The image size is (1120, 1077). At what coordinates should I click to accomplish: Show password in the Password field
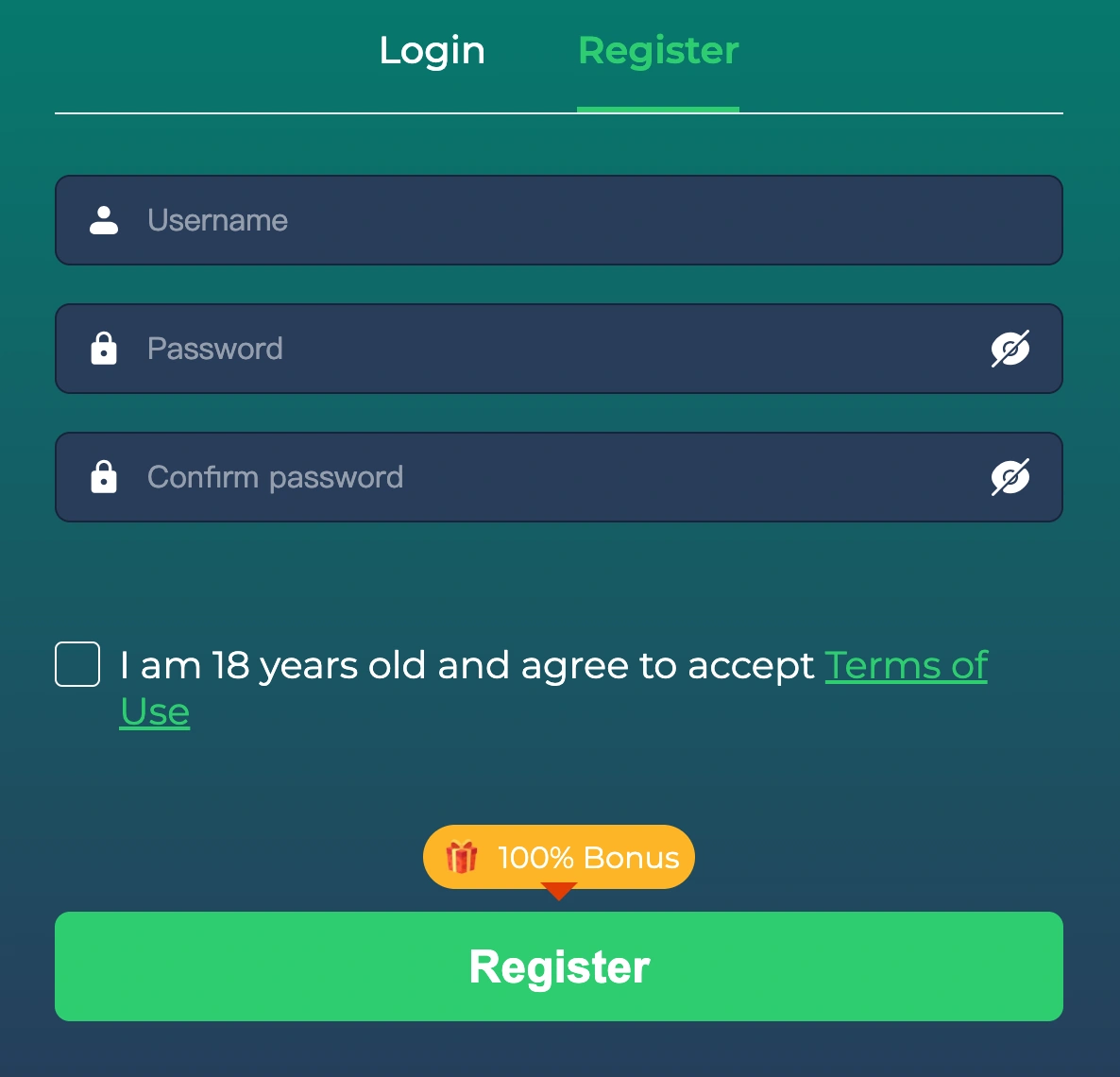click(x=1010, y=349)
